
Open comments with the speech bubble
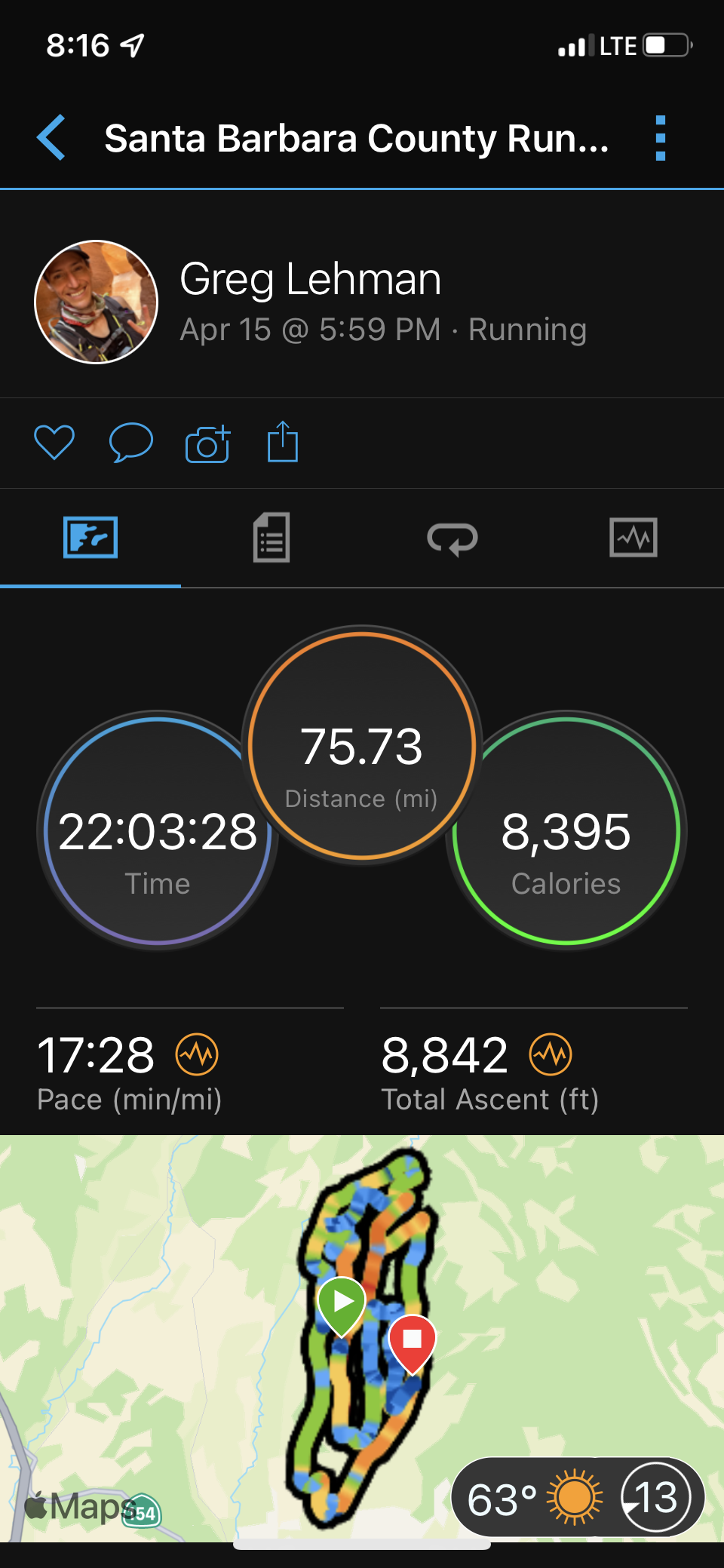pos(131,442)
